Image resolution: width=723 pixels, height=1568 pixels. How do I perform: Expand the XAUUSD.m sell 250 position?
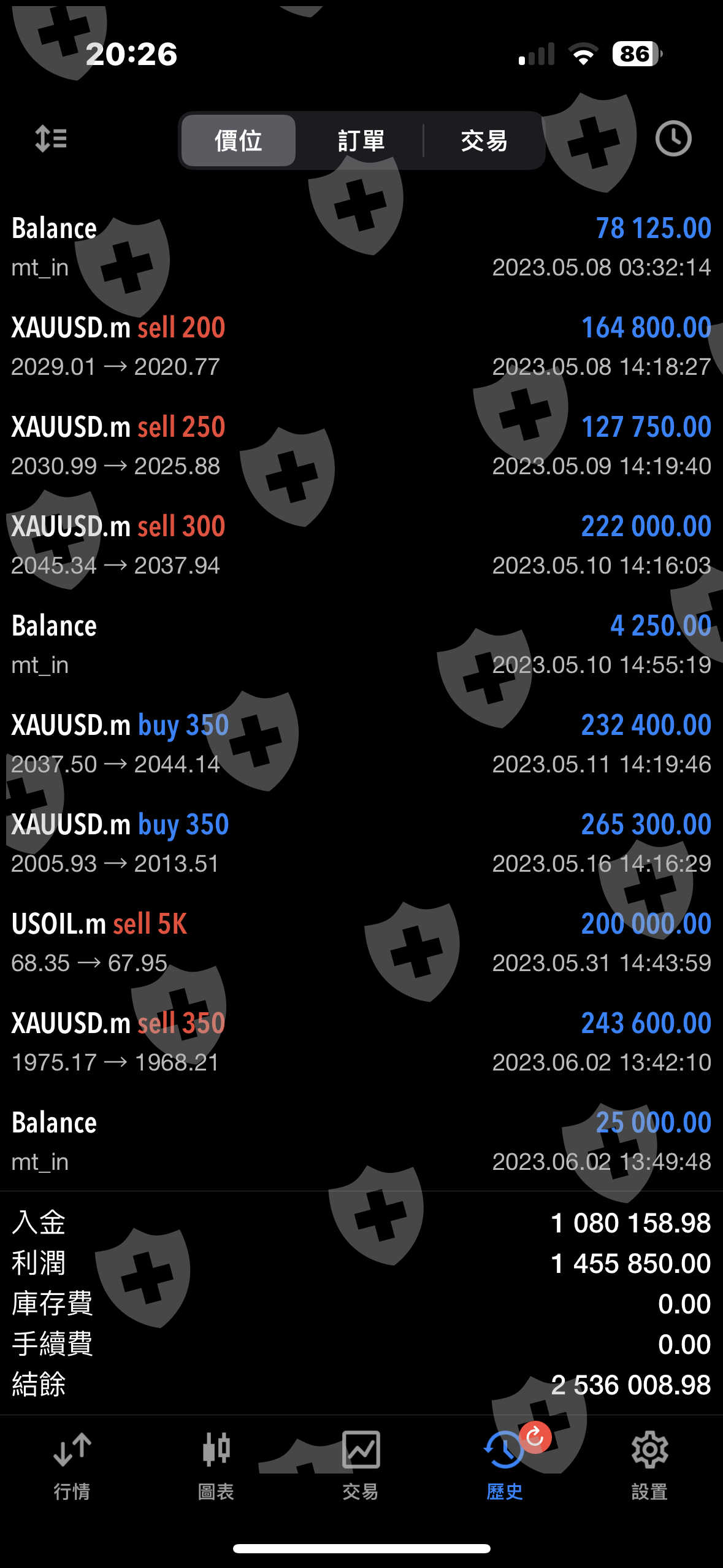coord(361,445)
